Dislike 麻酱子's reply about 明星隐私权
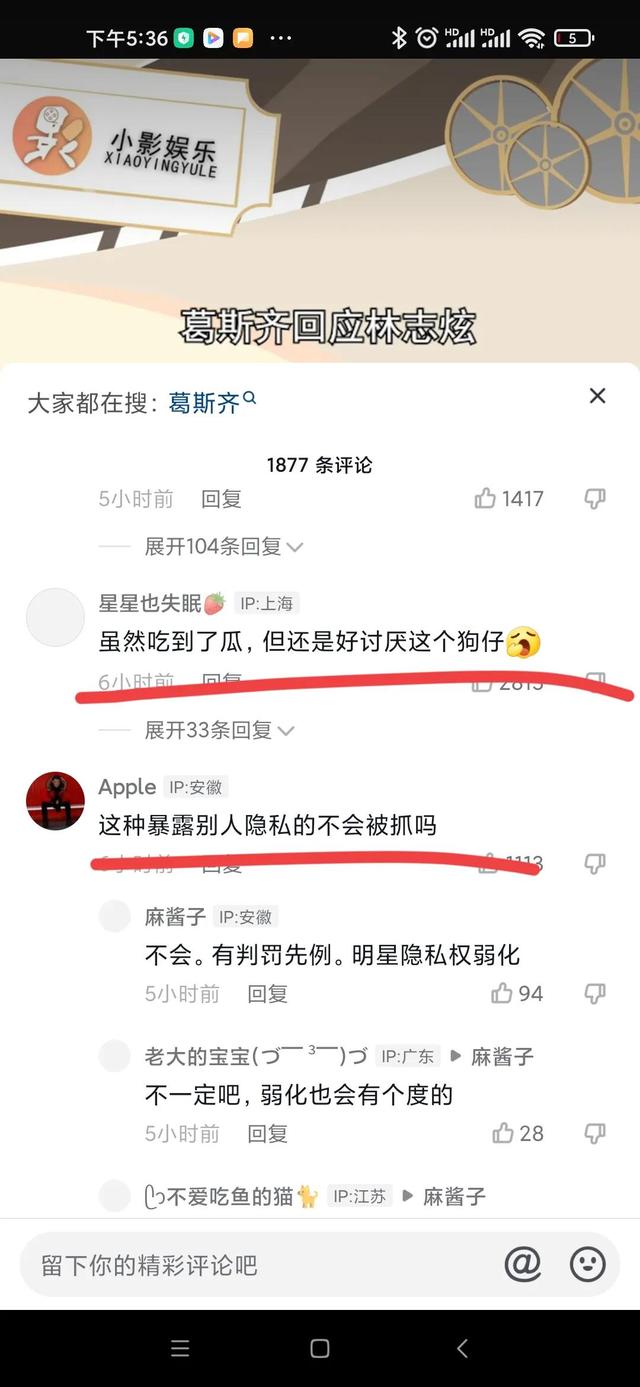Viewport: 640px width, 1387px height. [595, 993]
